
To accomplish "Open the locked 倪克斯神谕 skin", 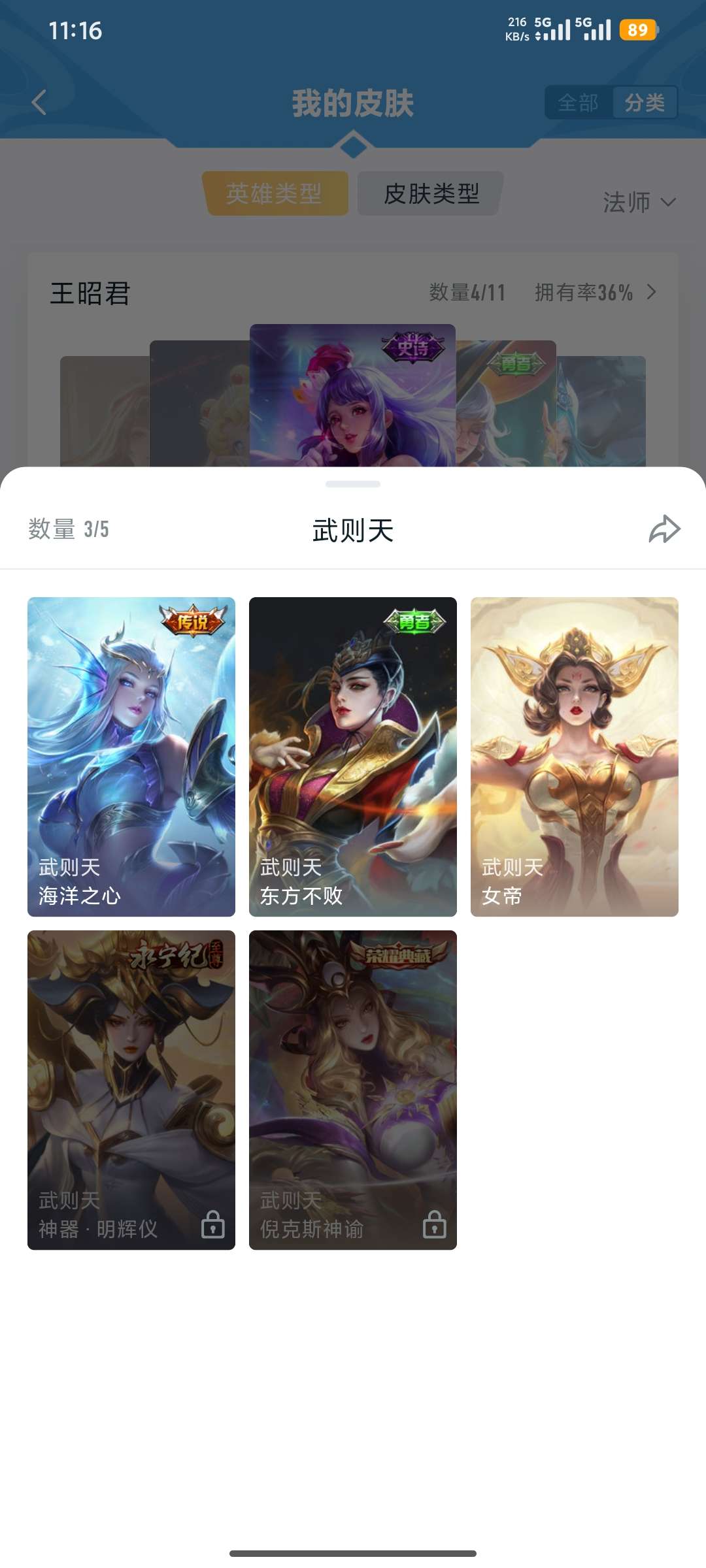I will [353, 1090].
